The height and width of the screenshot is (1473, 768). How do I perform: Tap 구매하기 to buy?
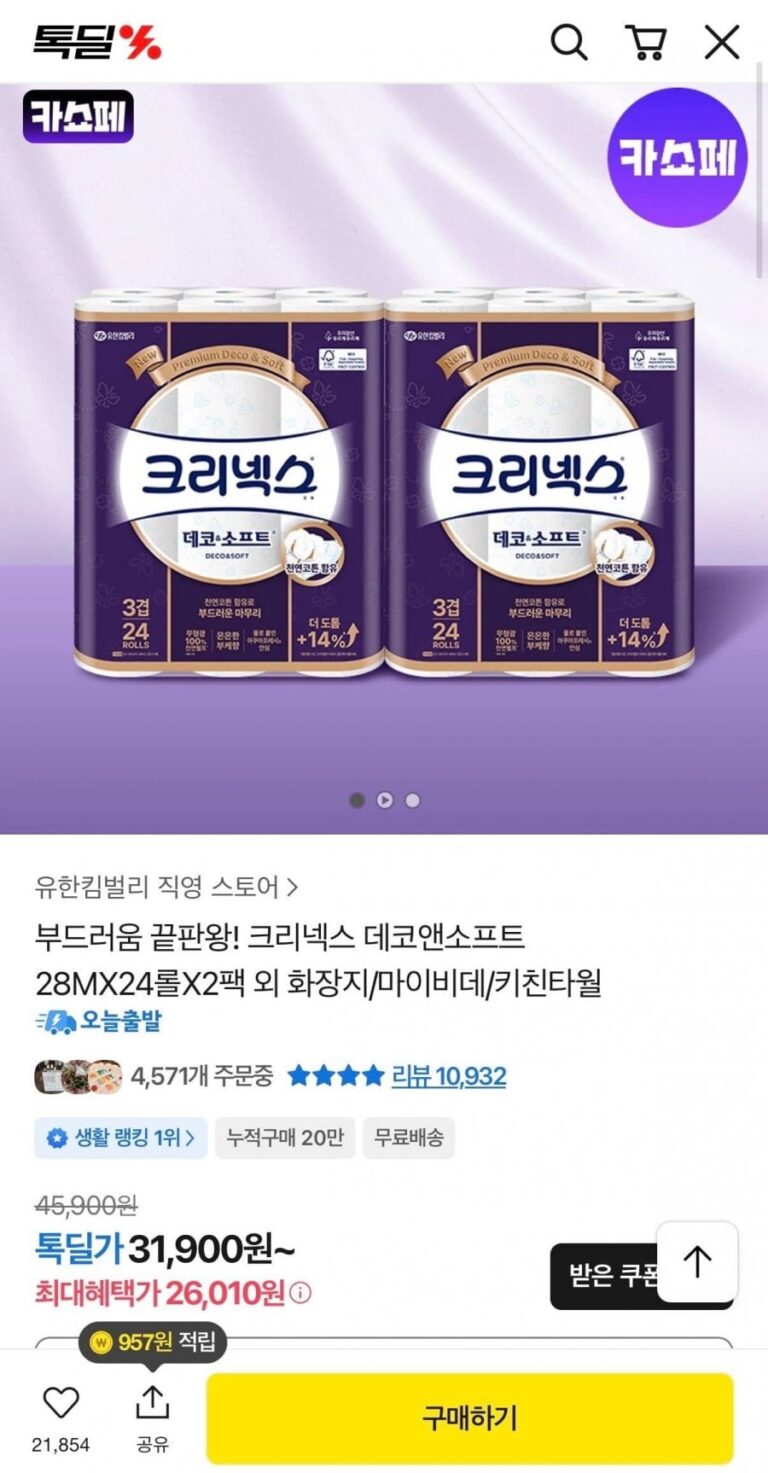coord(469,1417)
